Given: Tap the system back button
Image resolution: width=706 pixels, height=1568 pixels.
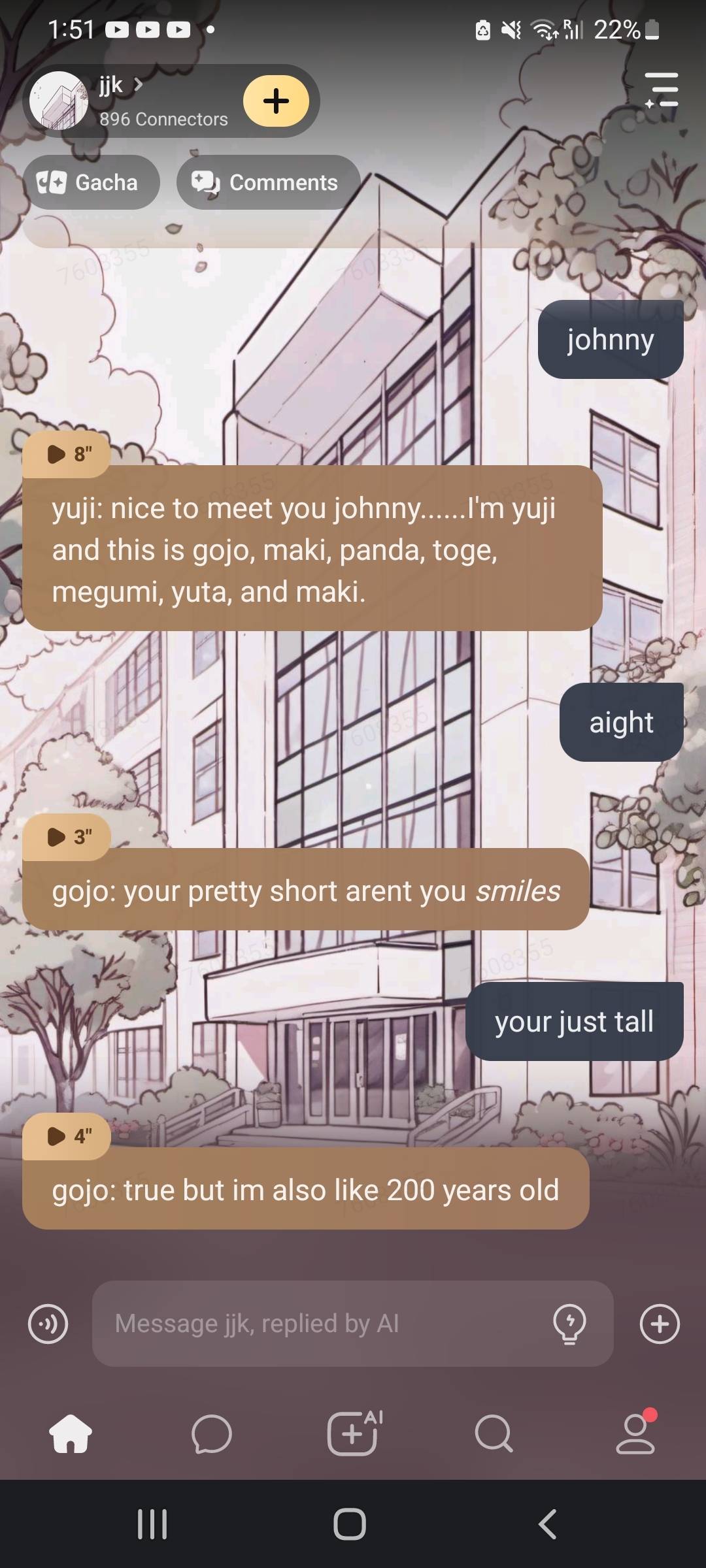Looking at the screenshot, I should [x=548, y=1524].
